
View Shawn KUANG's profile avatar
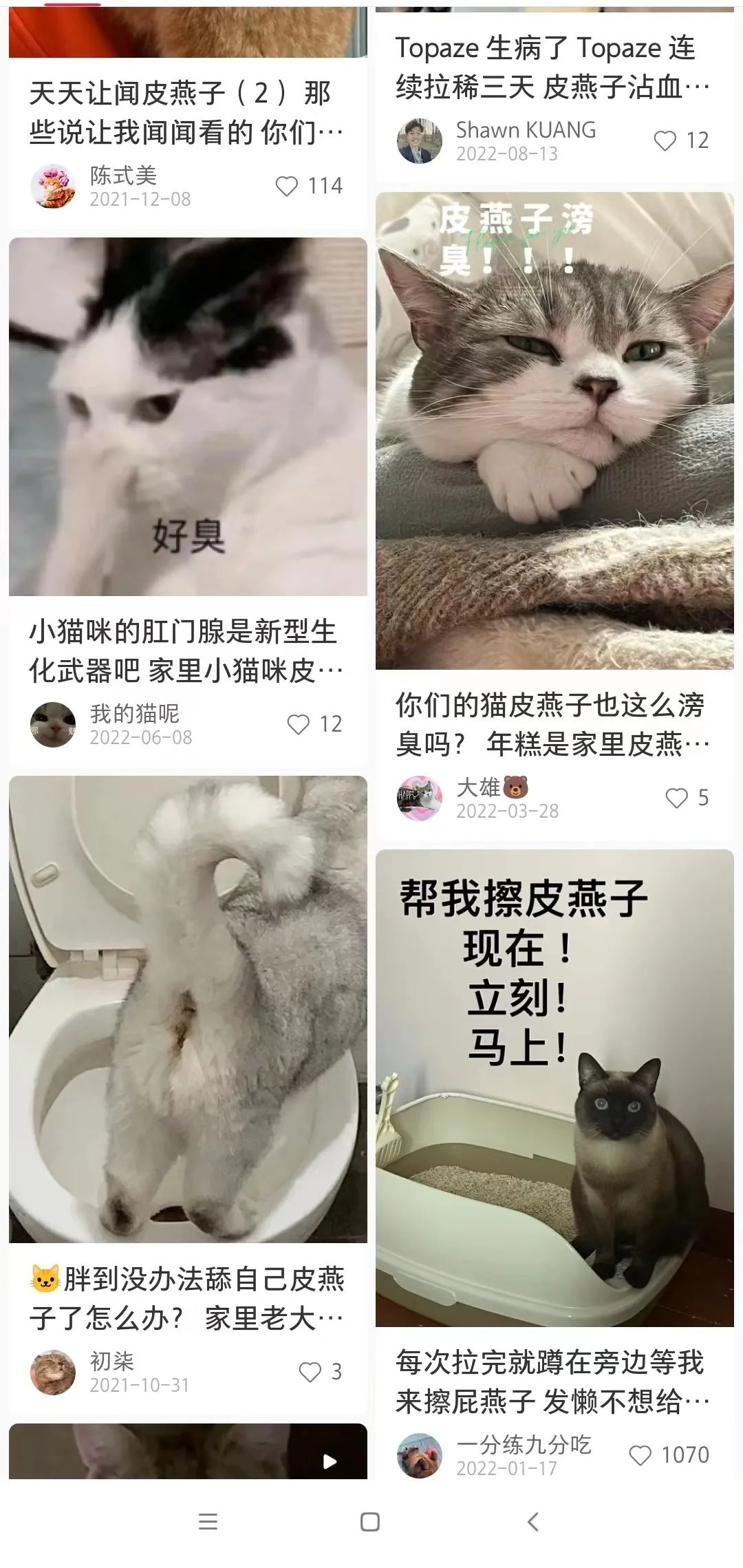pos(419,140)
